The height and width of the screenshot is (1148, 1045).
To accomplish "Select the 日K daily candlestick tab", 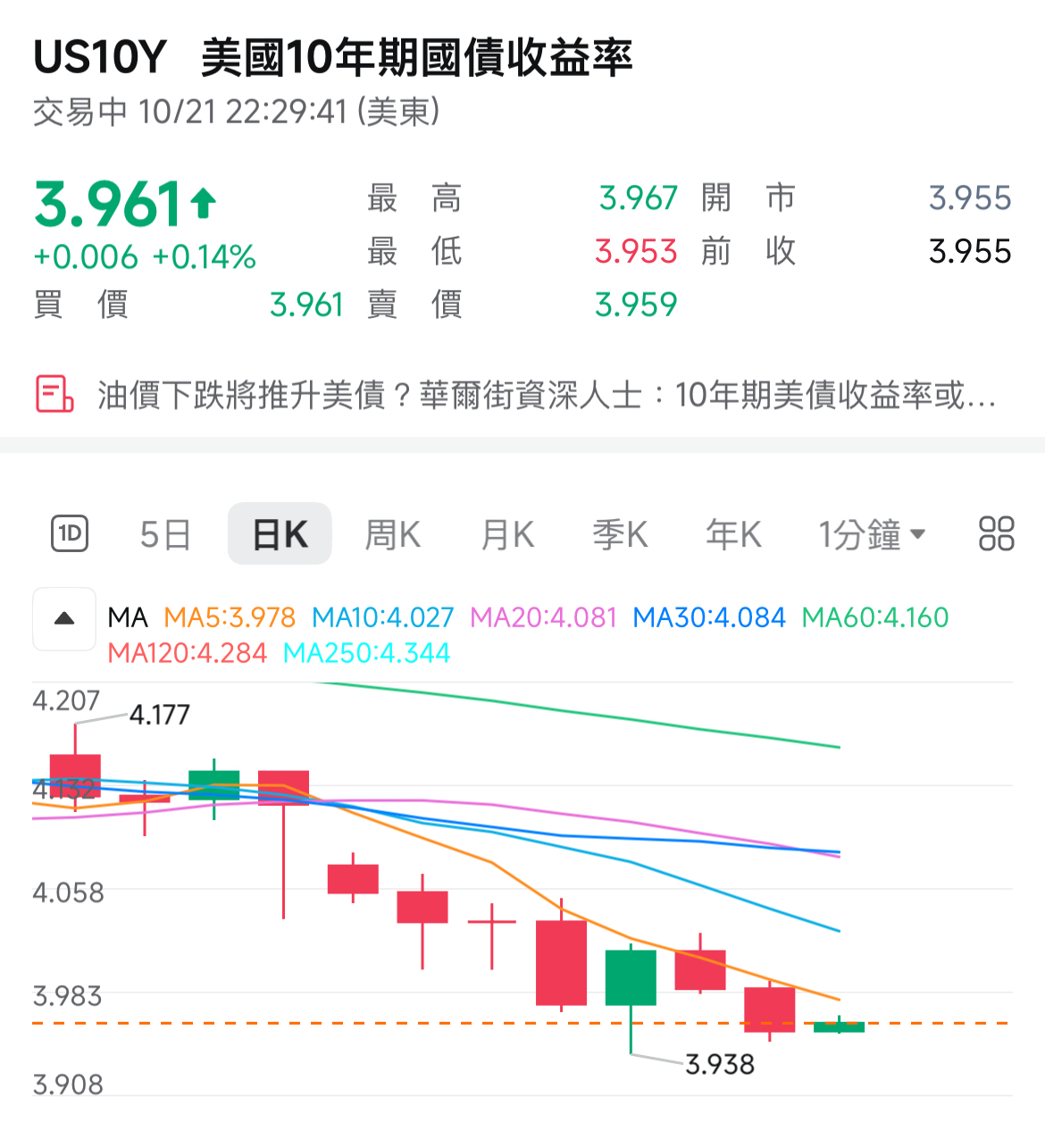I will click(x=280, y=534).
